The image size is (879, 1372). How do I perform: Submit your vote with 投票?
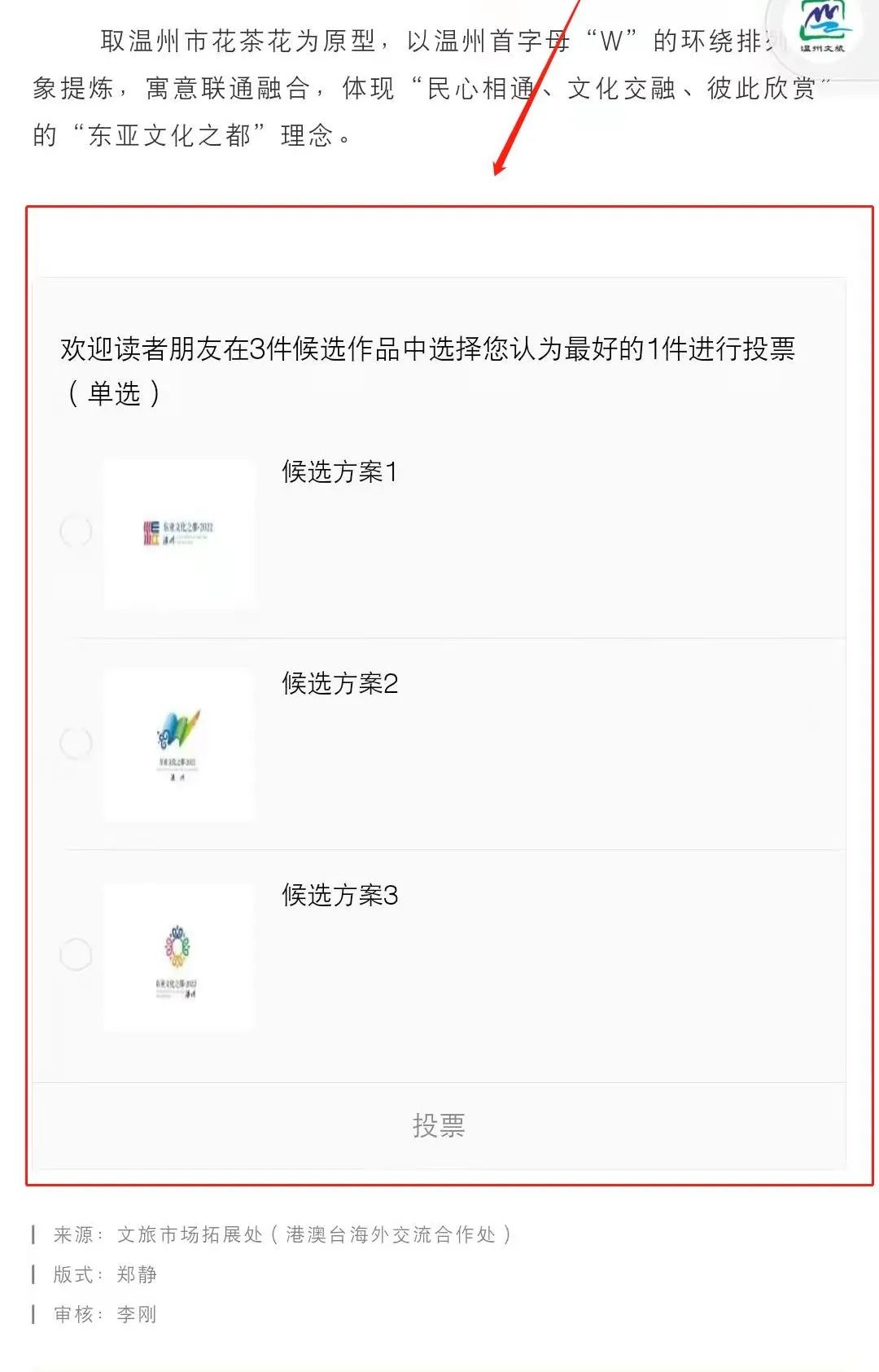pos(439,1126)
